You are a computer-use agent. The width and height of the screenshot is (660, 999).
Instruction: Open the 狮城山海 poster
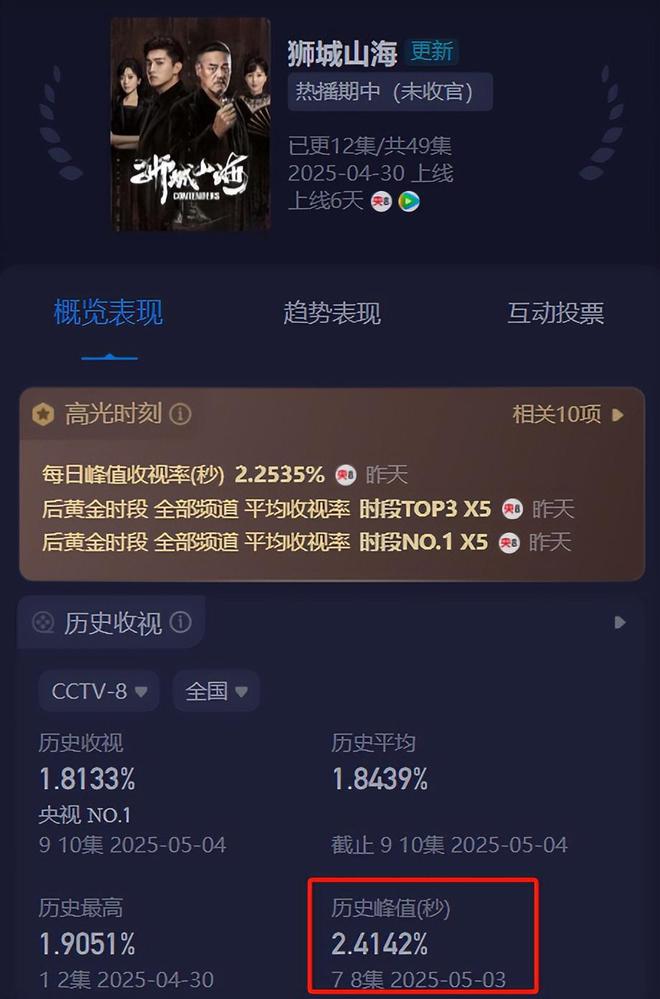190,124
